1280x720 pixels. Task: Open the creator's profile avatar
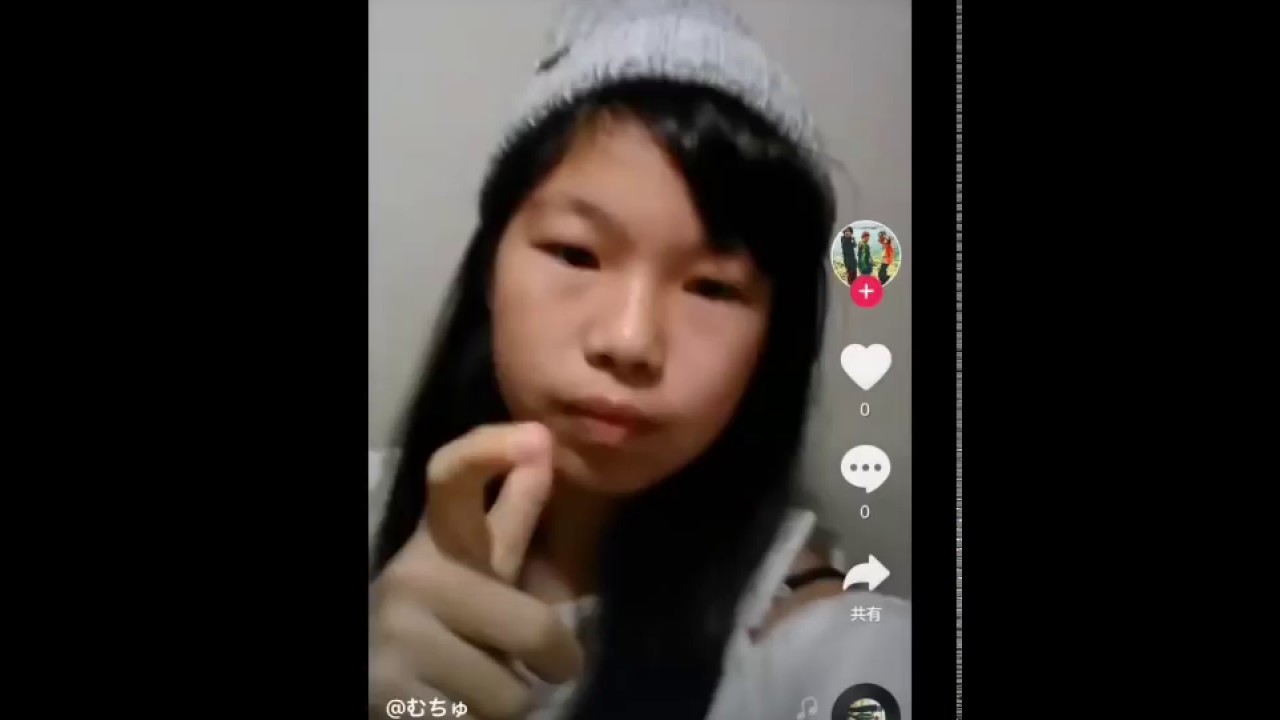(865, 252)
